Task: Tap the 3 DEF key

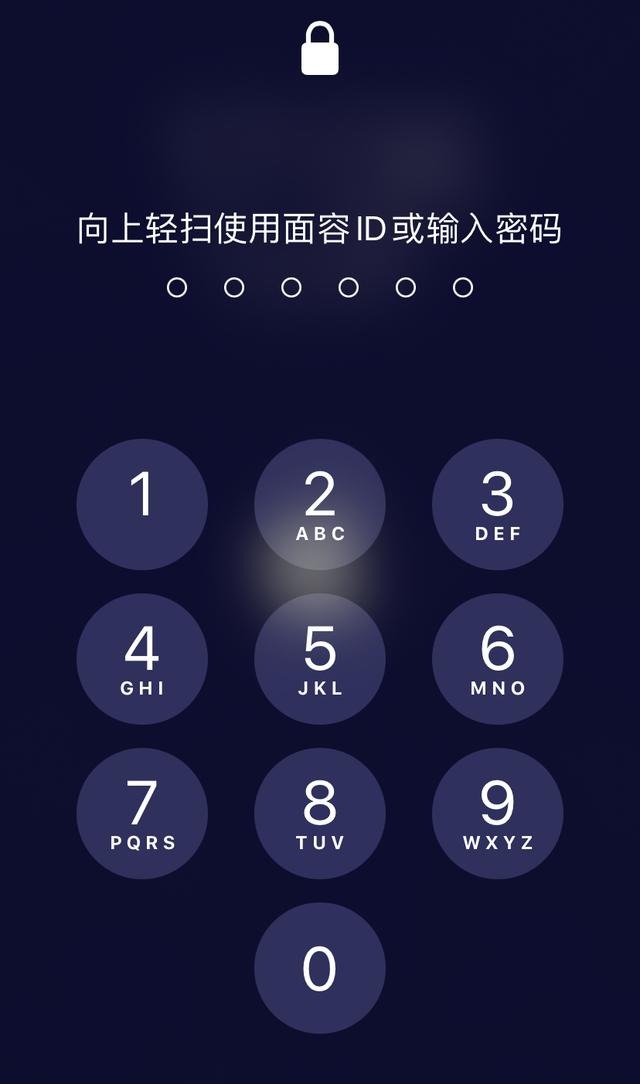Action: 497,504
